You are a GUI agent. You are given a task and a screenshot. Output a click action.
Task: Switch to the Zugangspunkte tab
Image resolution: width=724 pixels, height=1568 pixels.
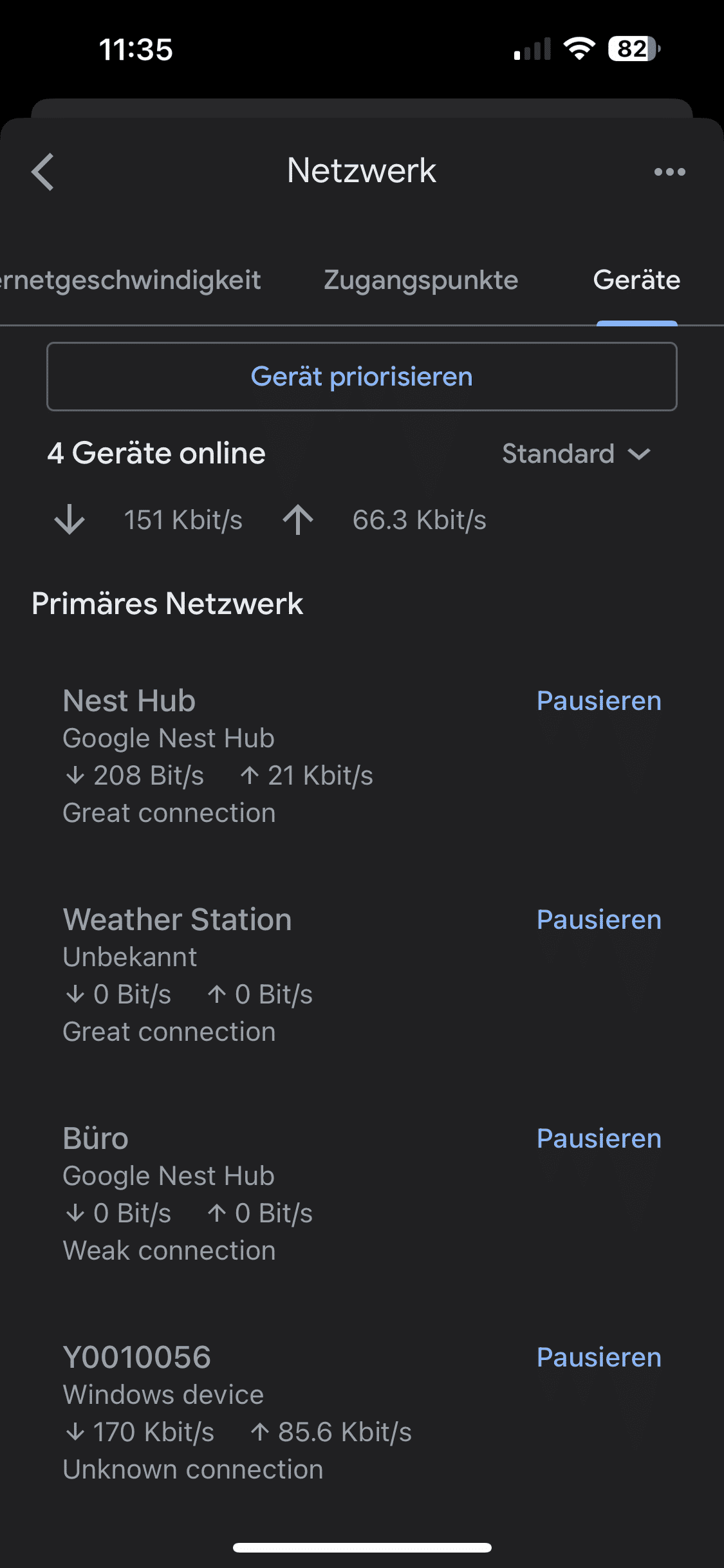[421, 280]
